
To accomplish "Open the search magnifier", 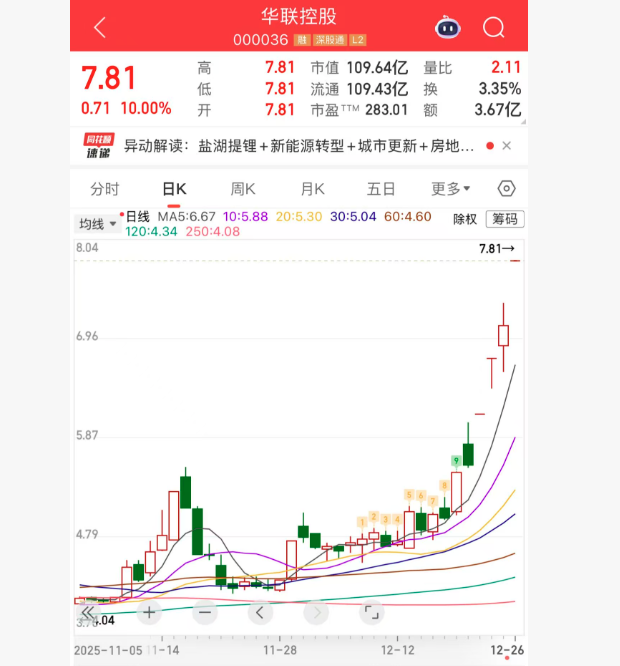I will 494,28.
